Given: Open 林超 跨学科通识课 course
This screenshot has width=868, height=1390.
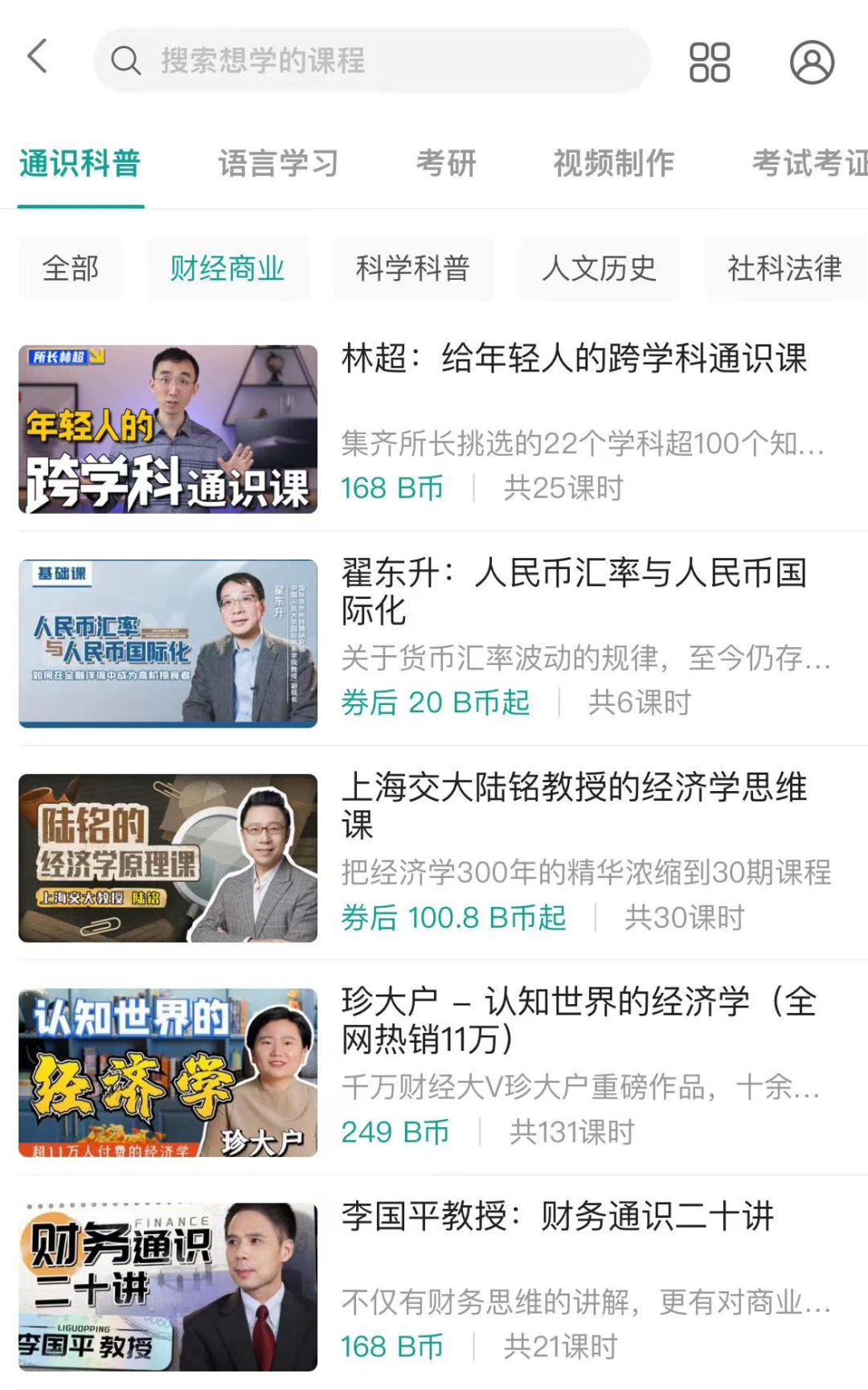Looking at the screenshot, I should pos(574,359).
